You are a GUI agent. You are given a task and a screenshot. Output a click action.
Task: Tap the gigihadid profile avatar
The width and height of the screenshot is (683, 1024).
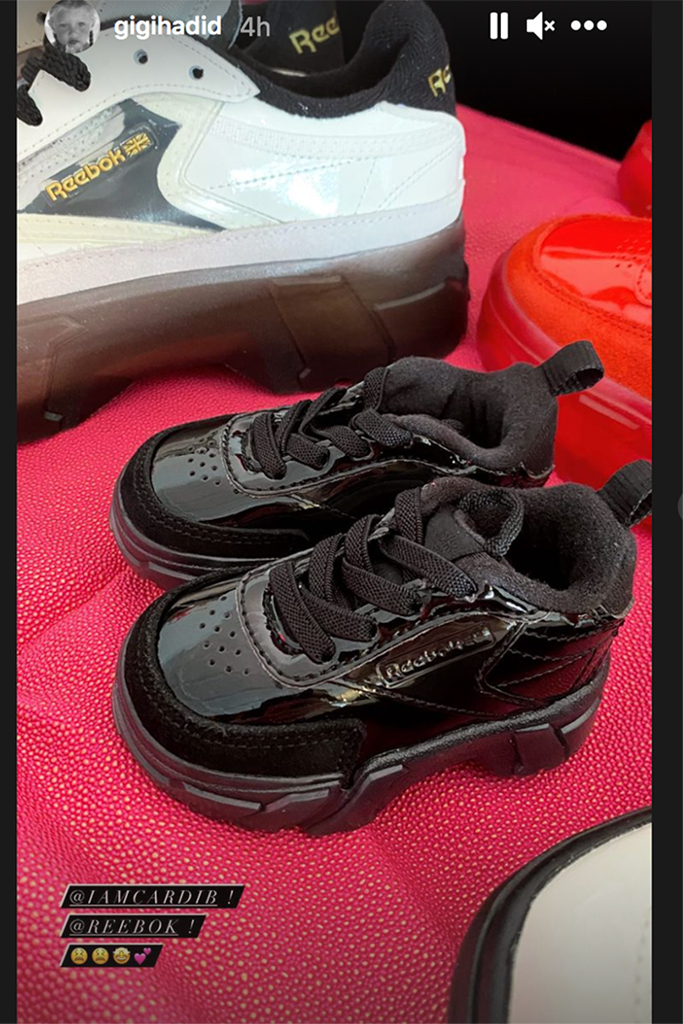(72, 26)
